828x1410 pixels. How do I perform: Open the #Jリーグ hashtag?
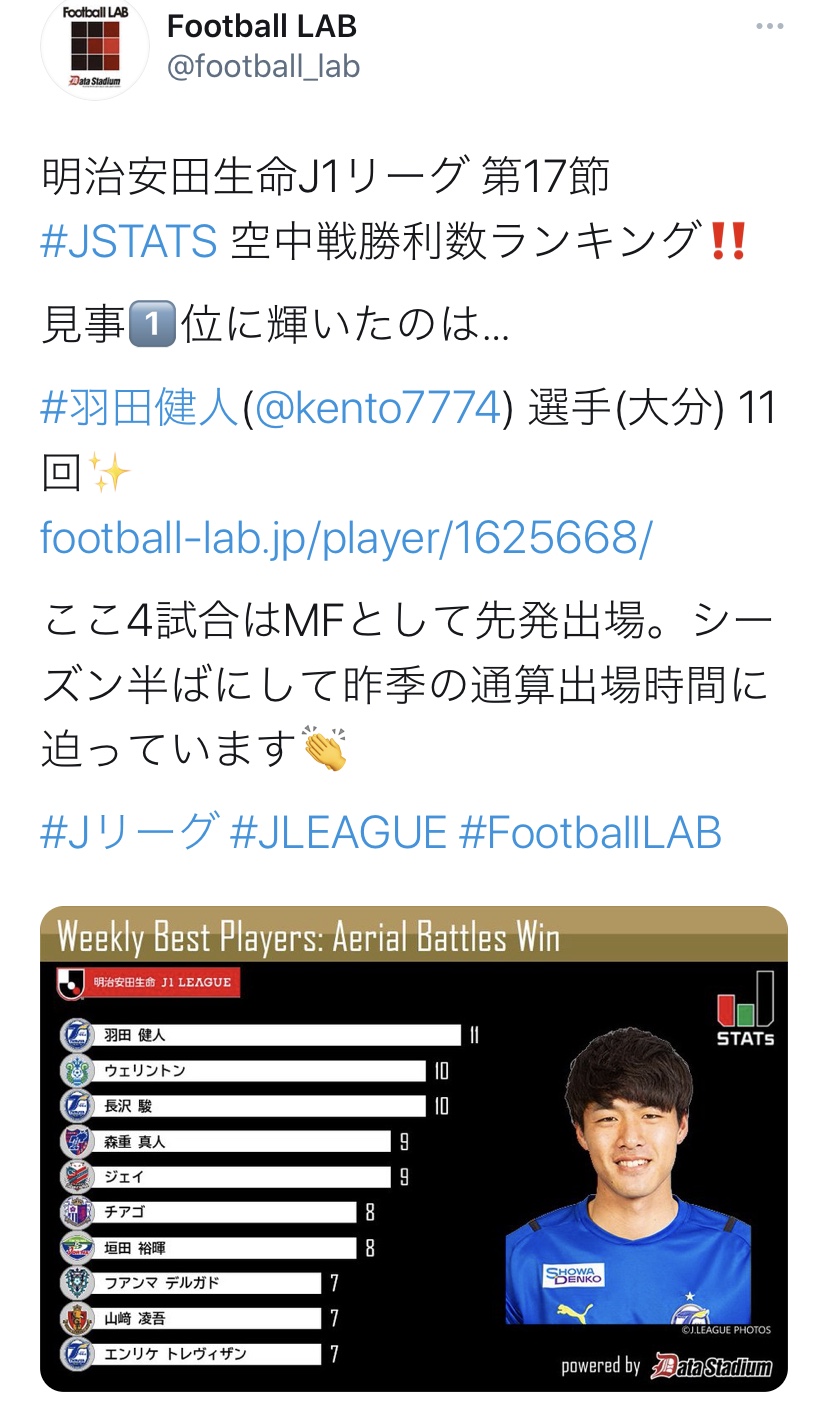click(128, 832)
